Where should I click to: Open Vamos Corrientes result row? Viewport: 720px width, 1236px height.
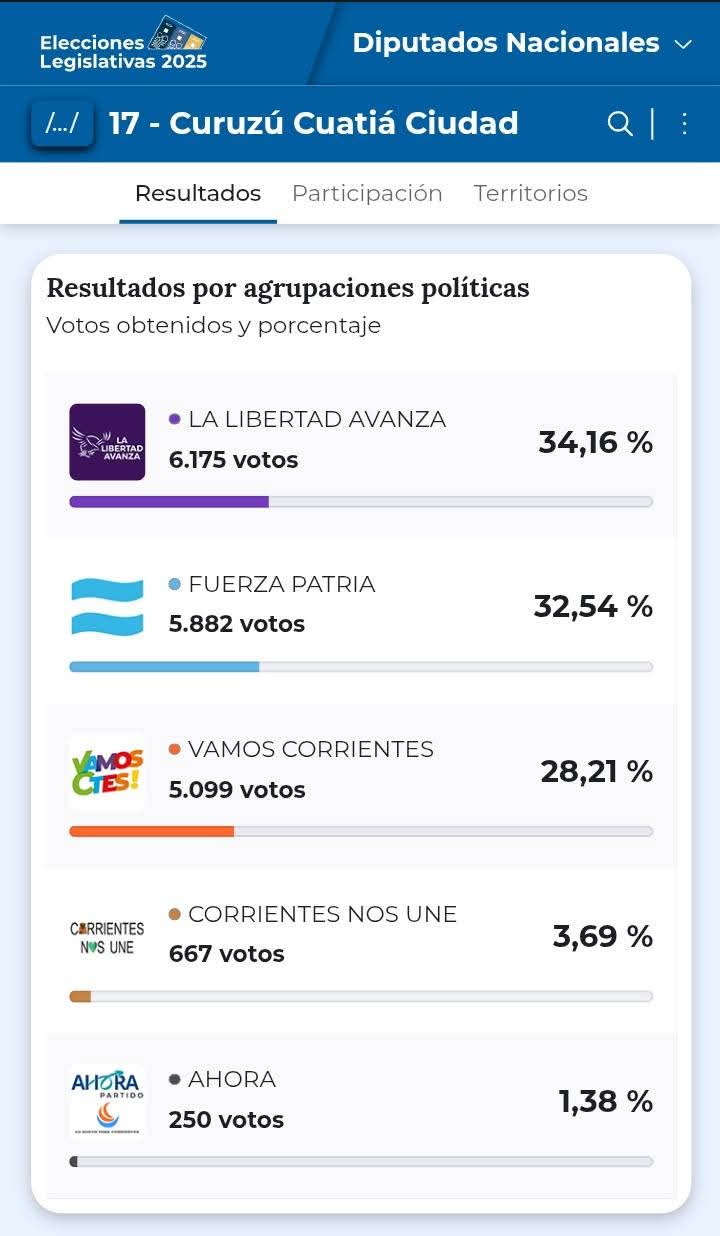(360, 785)
